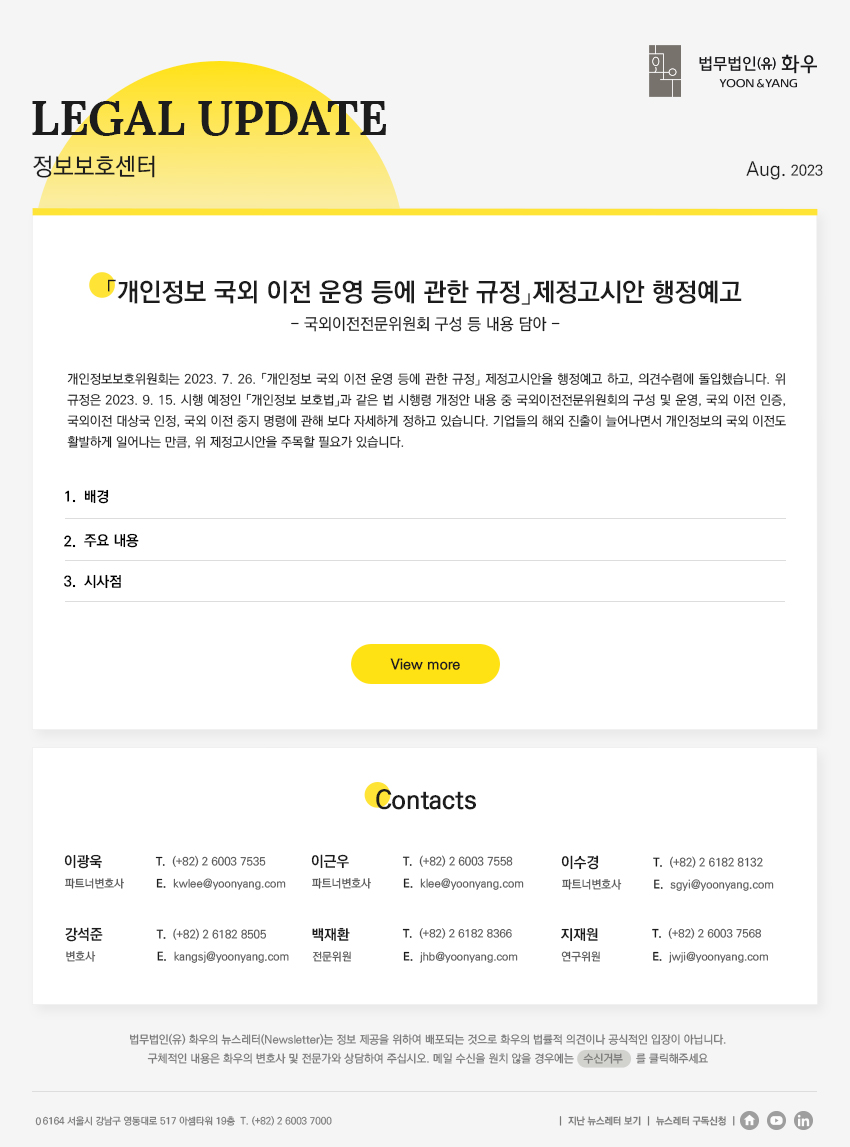
Task: Open 뉴스레터 구독신청 link
Action: (x=691, y=1121)
